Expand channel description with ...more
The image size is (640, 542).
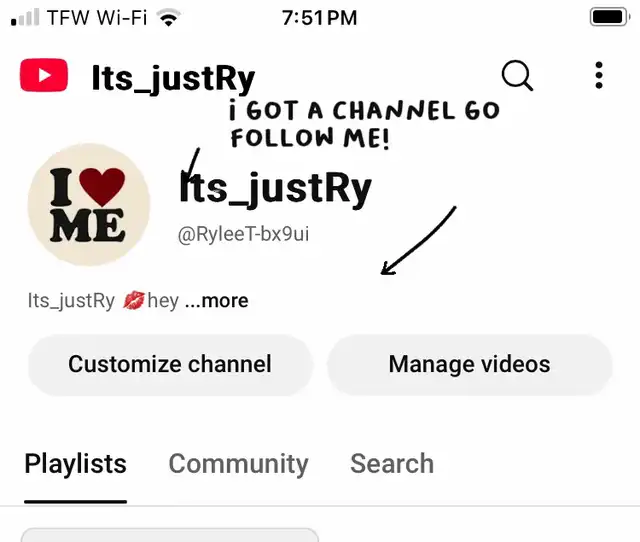[x=217, y=300]
